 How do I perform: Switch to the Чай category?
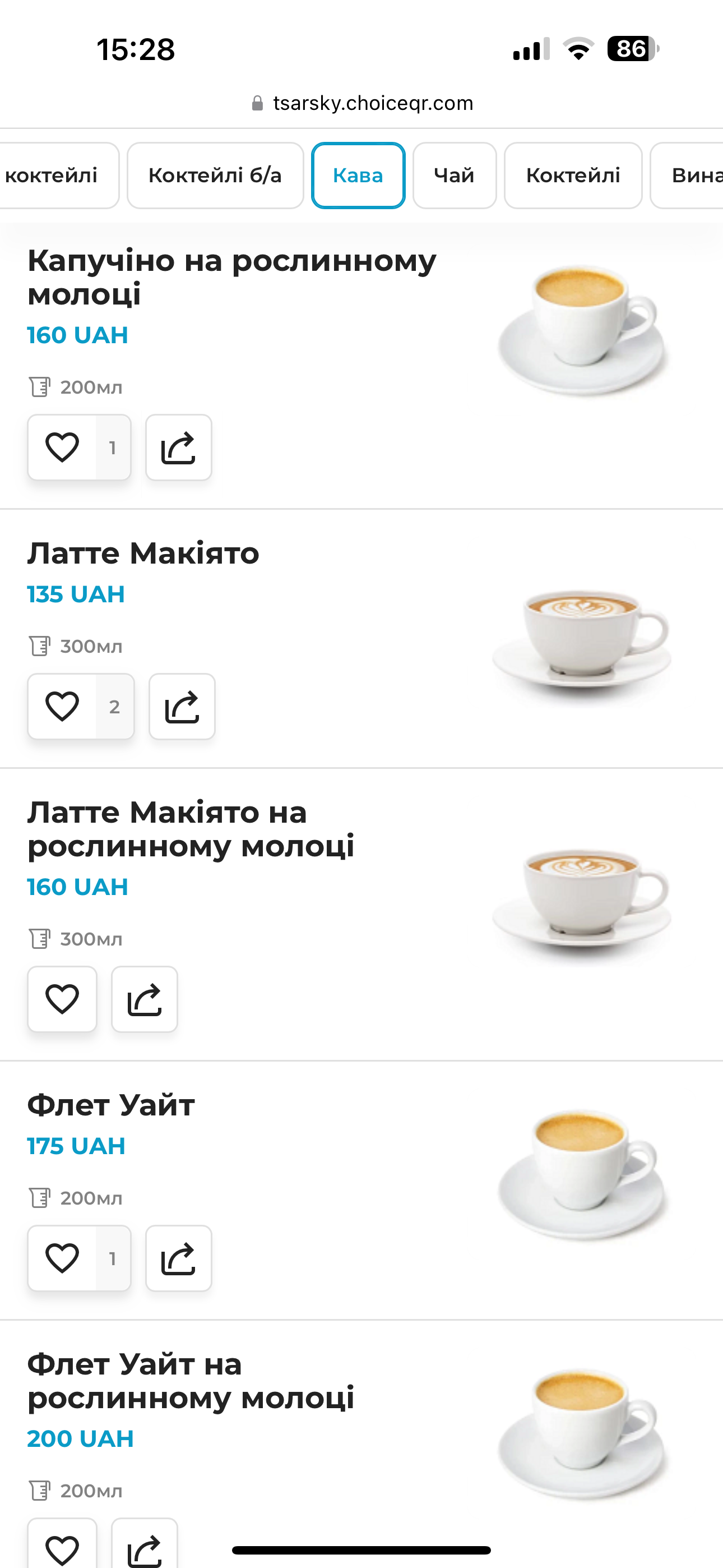pos(454,175)
